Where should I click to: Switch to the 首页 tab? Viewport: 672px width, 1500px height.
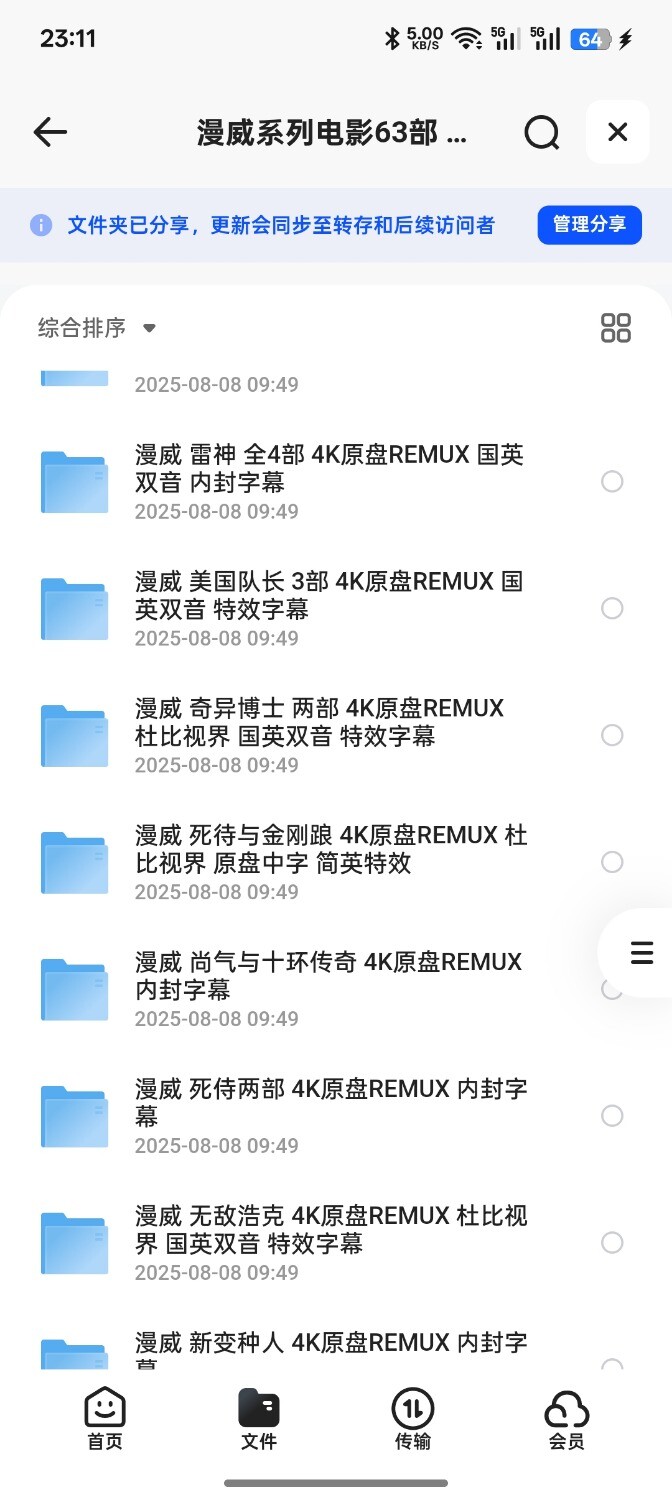click(105, 1420)
